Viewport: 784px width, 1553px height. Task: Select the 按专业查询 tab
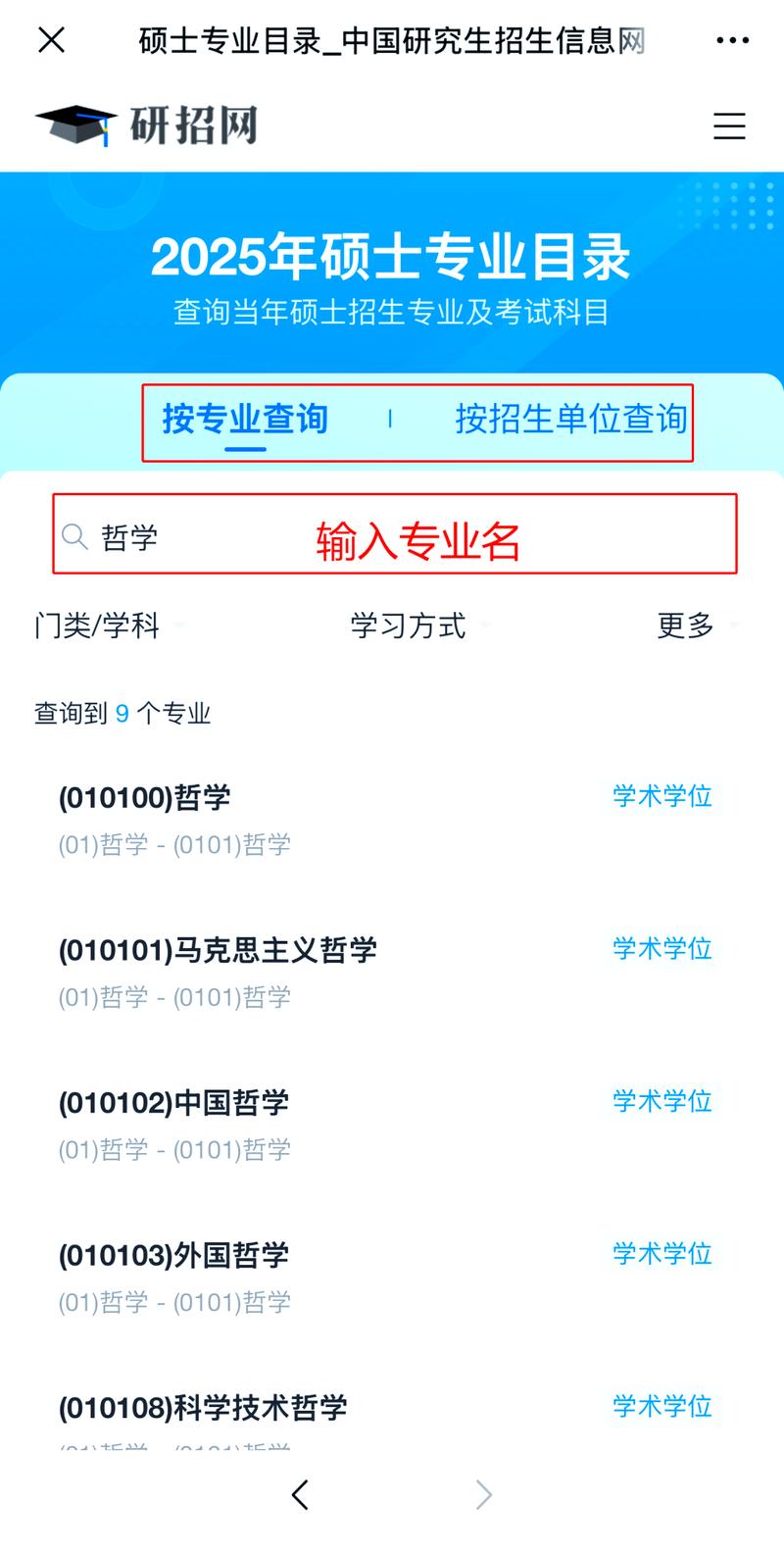click(247, 419)
